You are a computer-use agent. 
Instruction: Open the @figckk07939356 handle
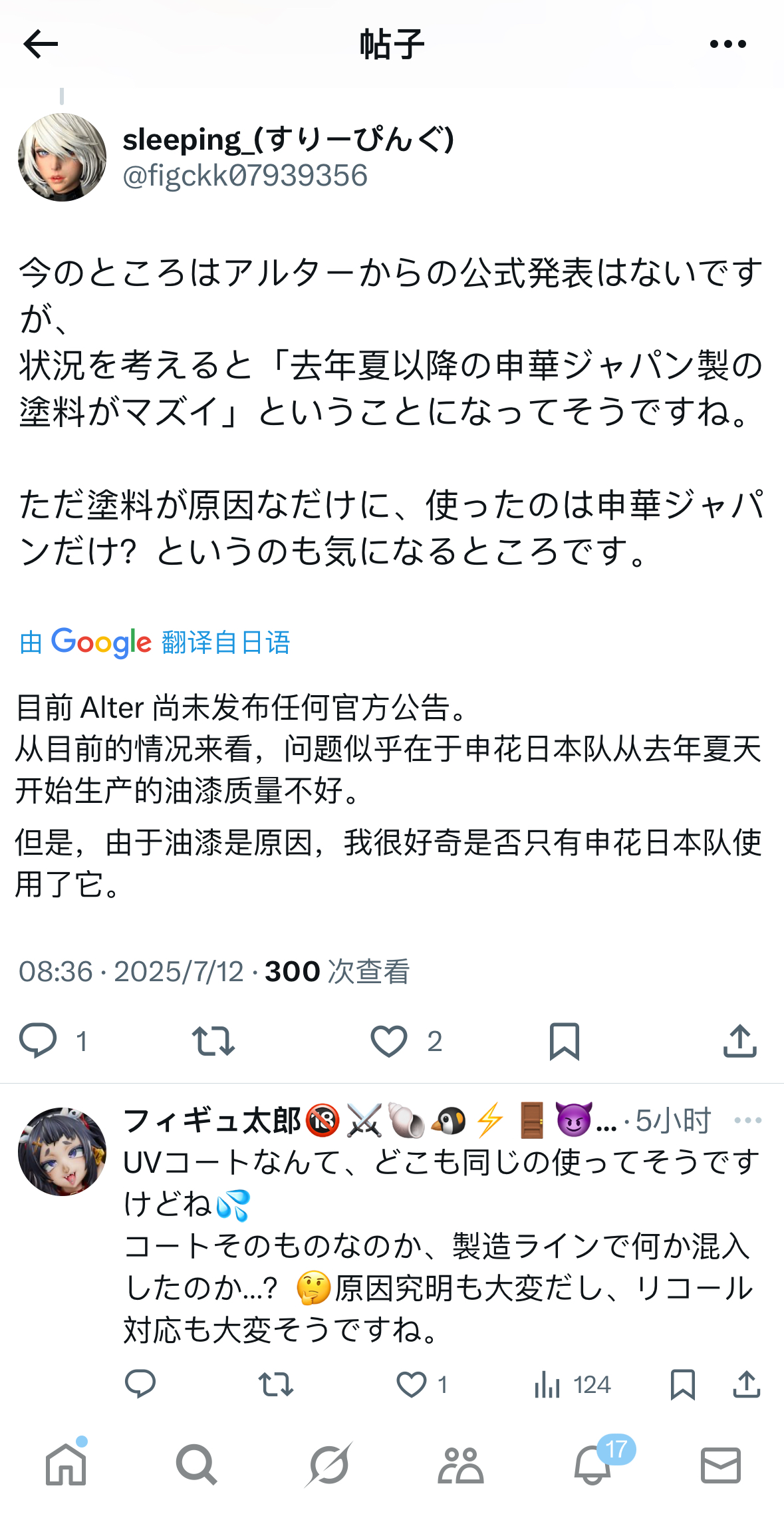point(245,176)
